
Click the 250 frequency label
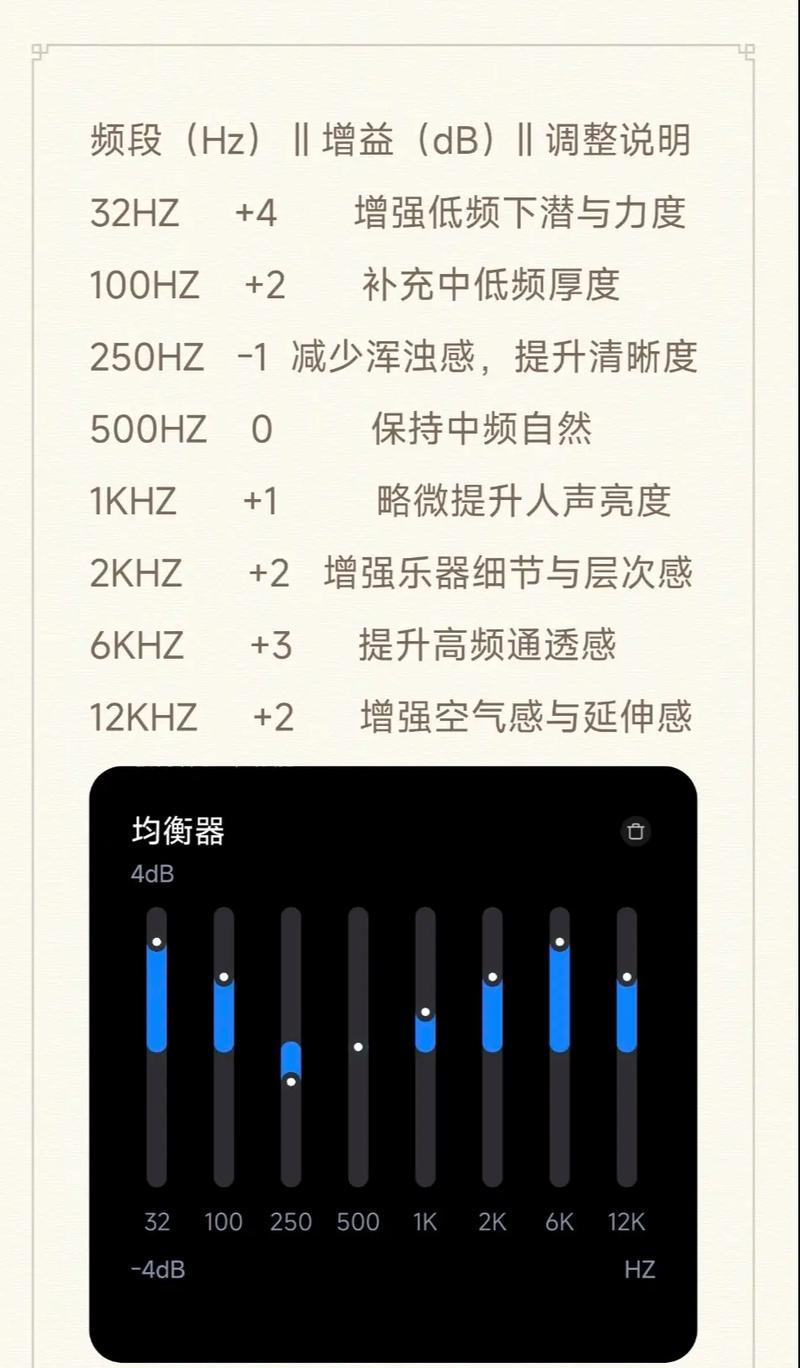click(290, 1222)
